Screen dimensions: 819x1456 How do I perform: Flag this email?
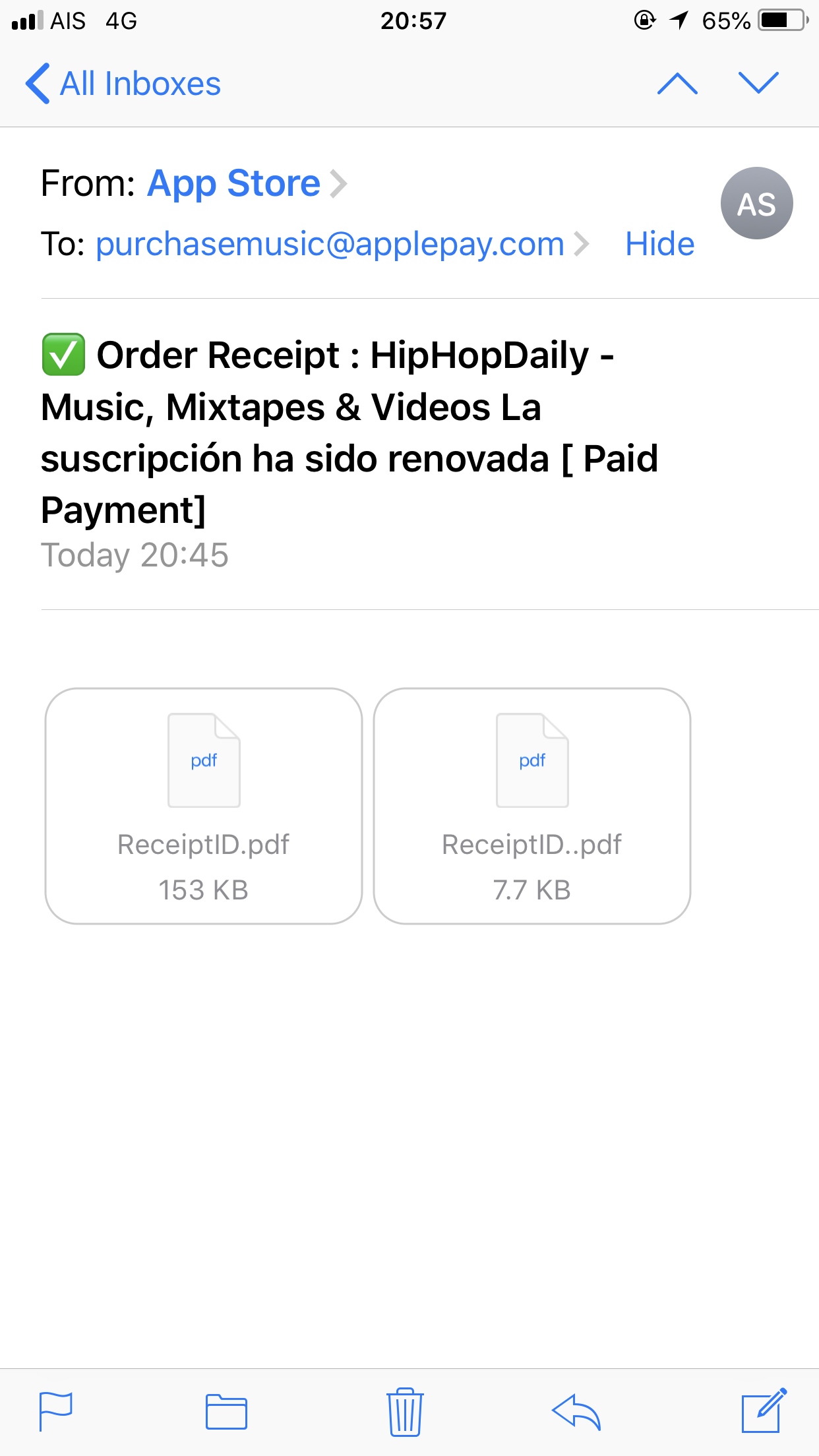coord(56,1412)
